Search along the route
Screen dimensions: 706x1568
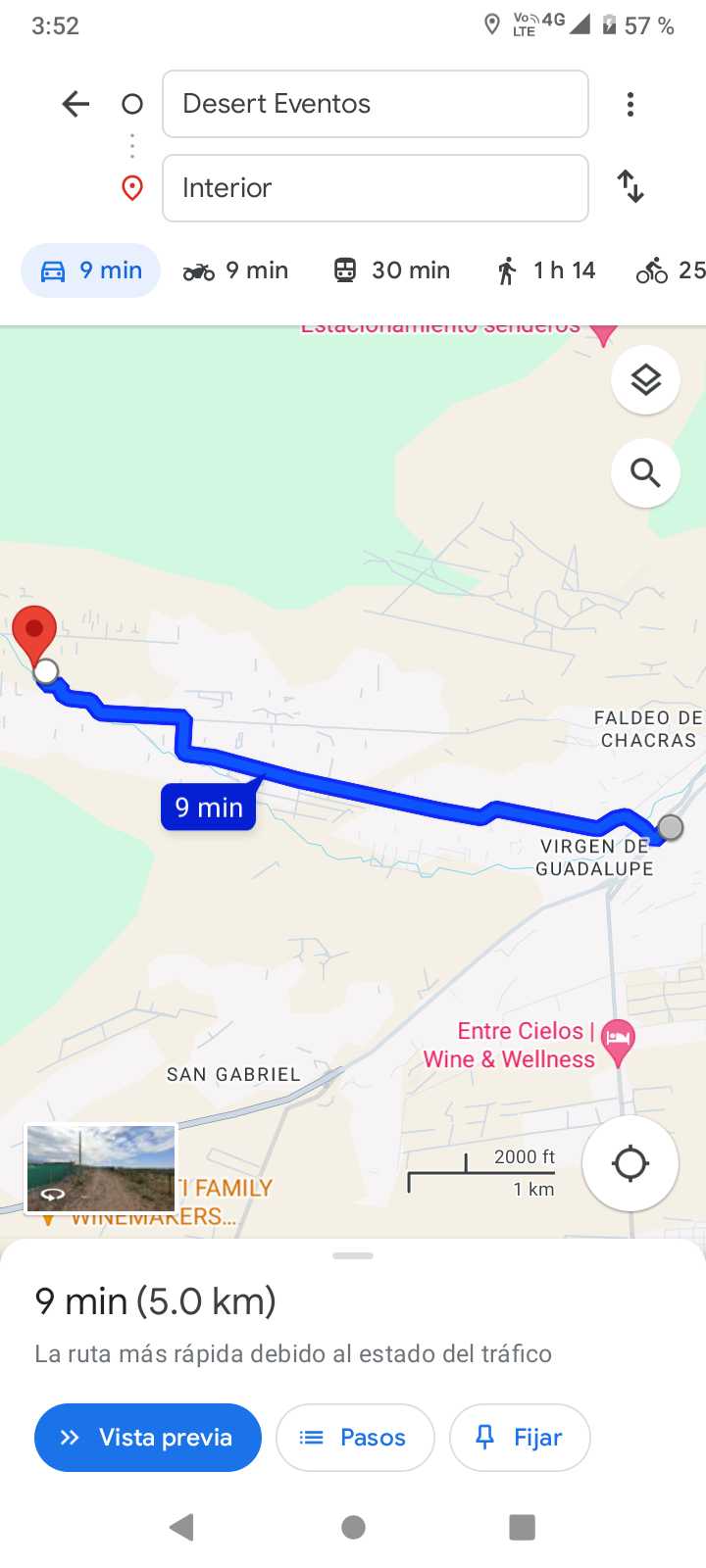pyautogui.click(x=645, y=473)
